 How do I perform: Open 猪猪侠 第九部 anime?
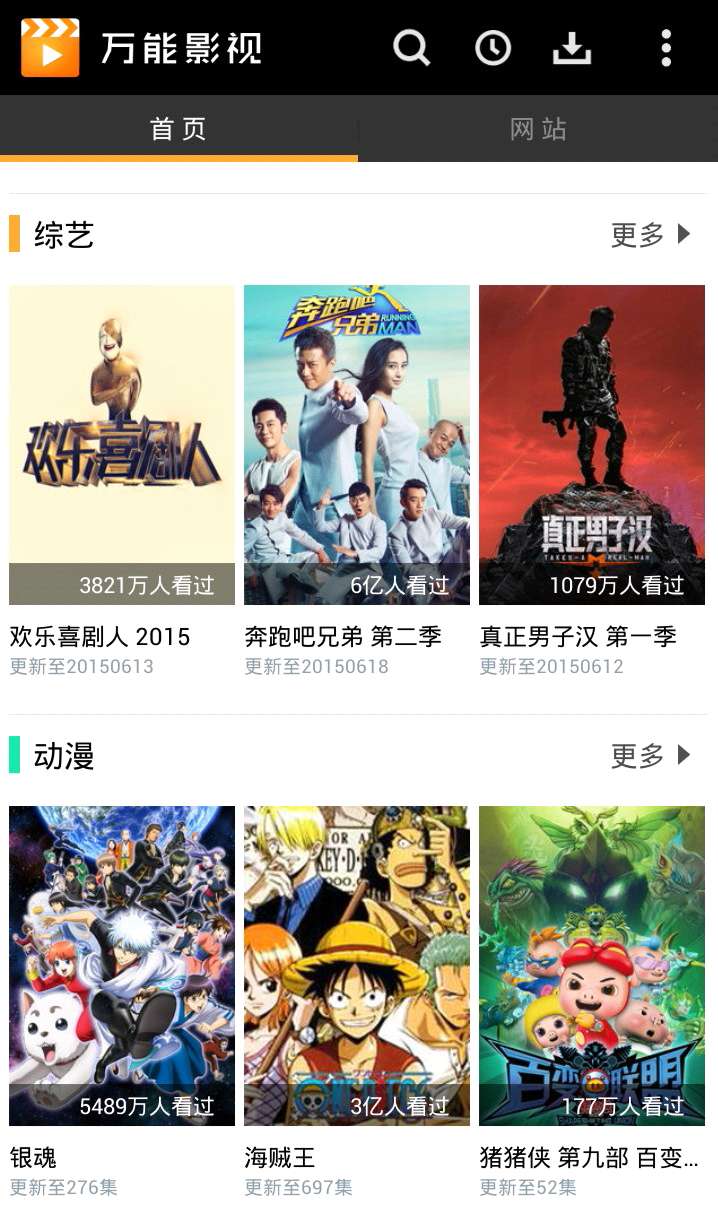592,966
